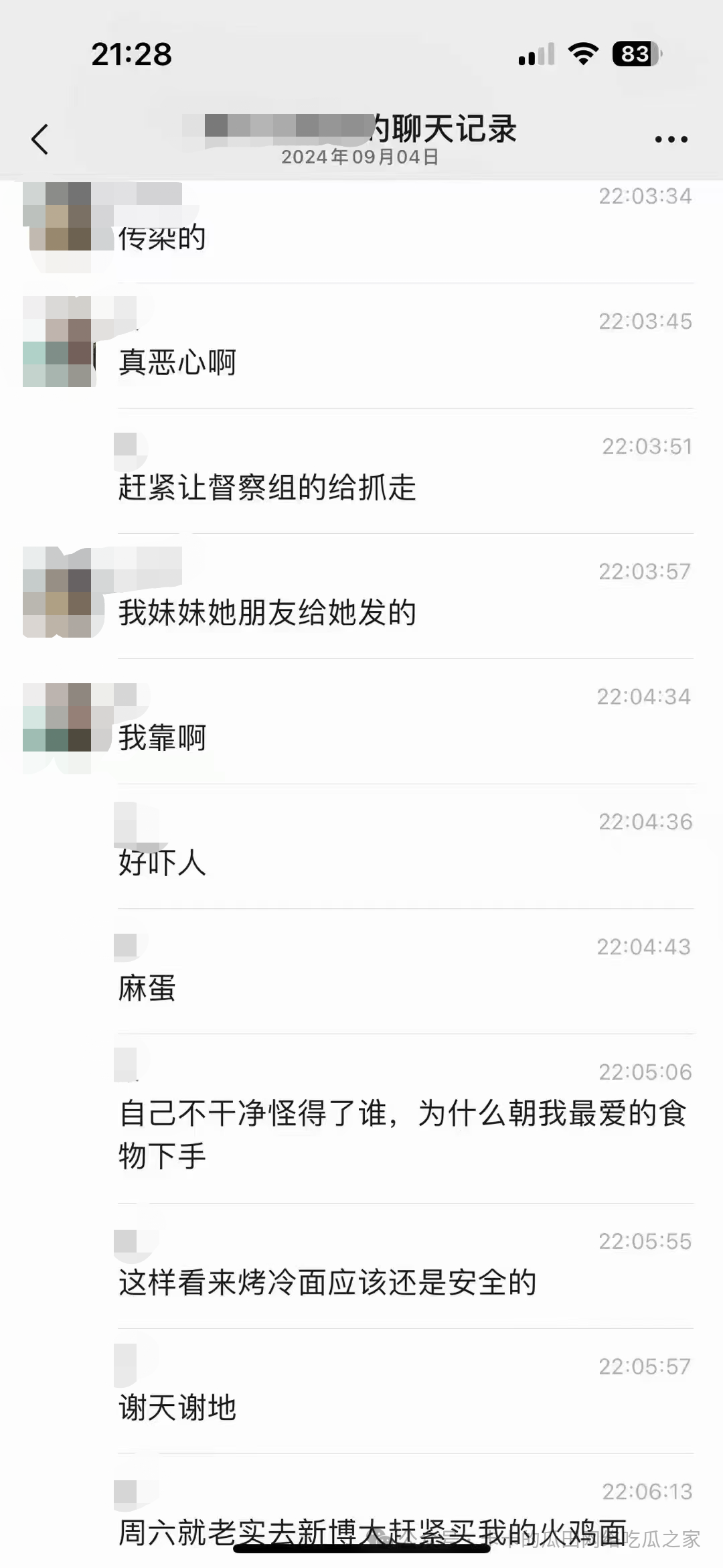Select the 好吓人 message bubble

(x=161, y=865)
